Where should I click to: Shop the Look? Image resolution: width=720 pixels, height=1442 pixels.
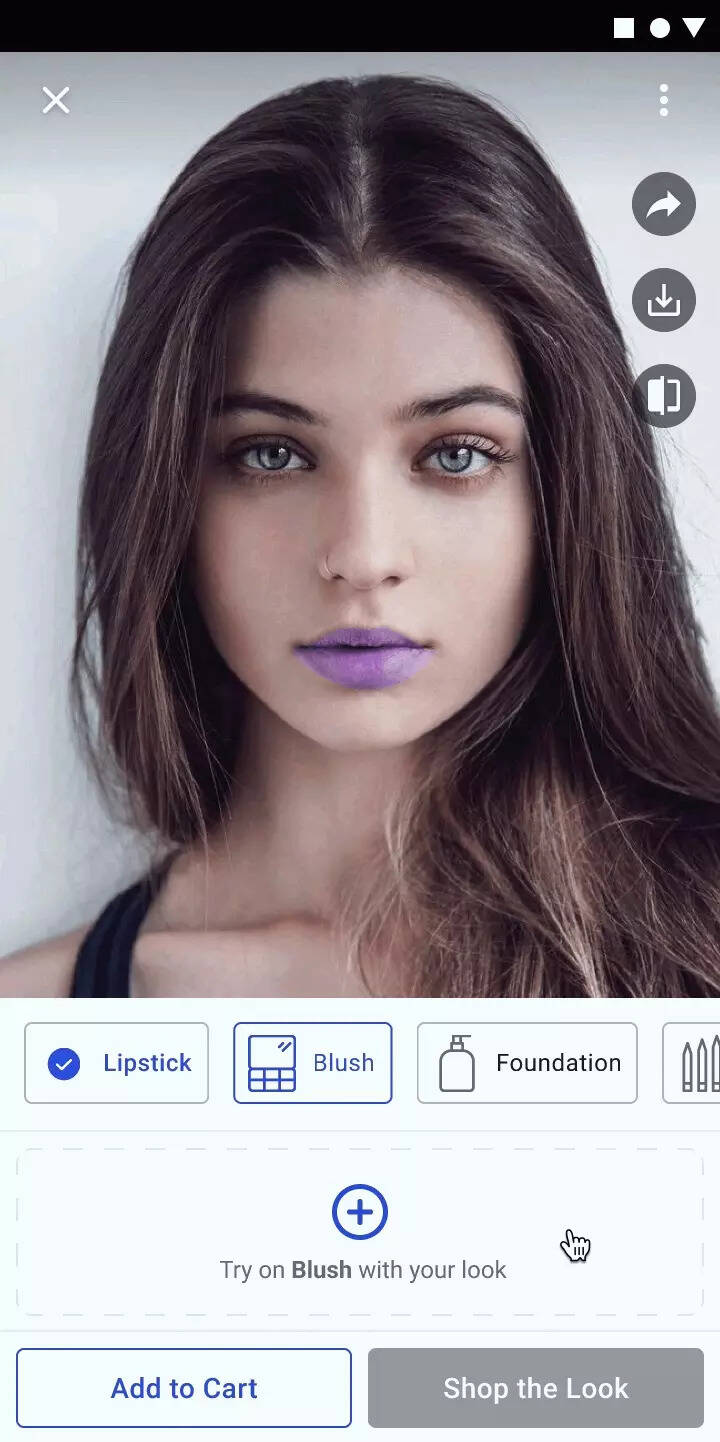(536, 1388)
